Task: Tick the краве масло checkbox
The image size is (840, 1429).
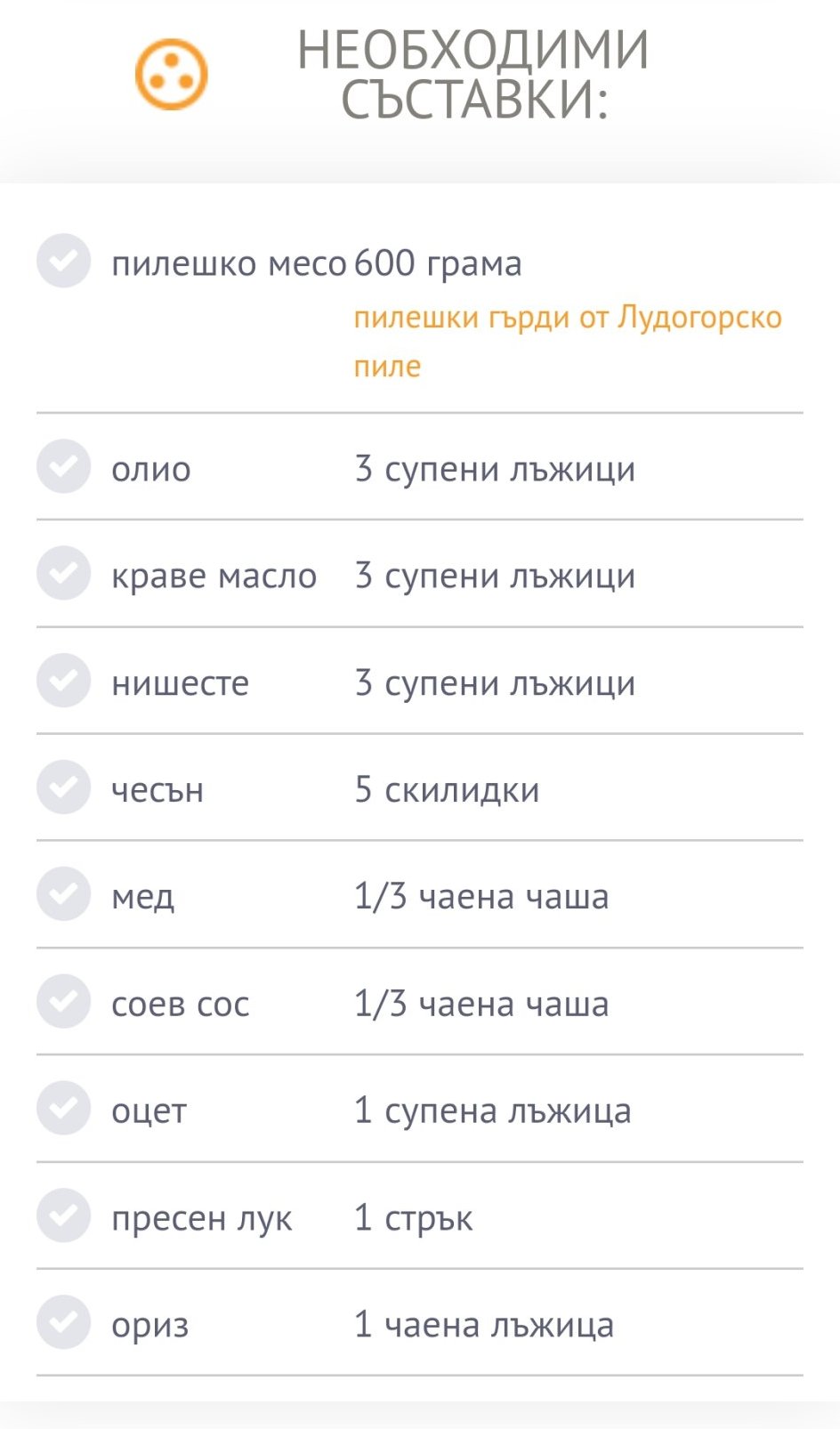Action: pyautogui.click(x=63, y=574)
